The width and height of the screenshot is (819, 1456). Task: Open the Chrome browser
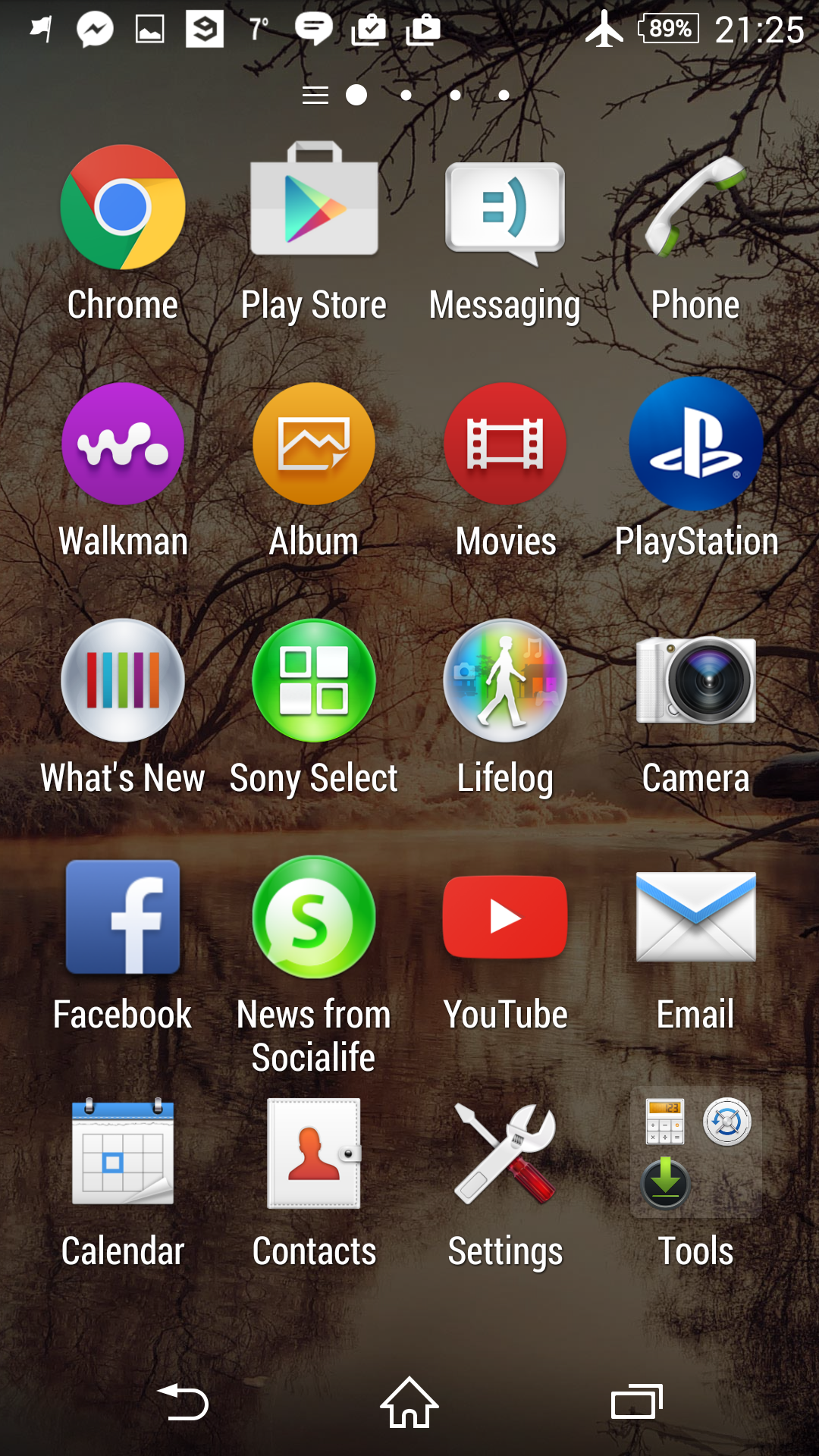tap(123, 208)
